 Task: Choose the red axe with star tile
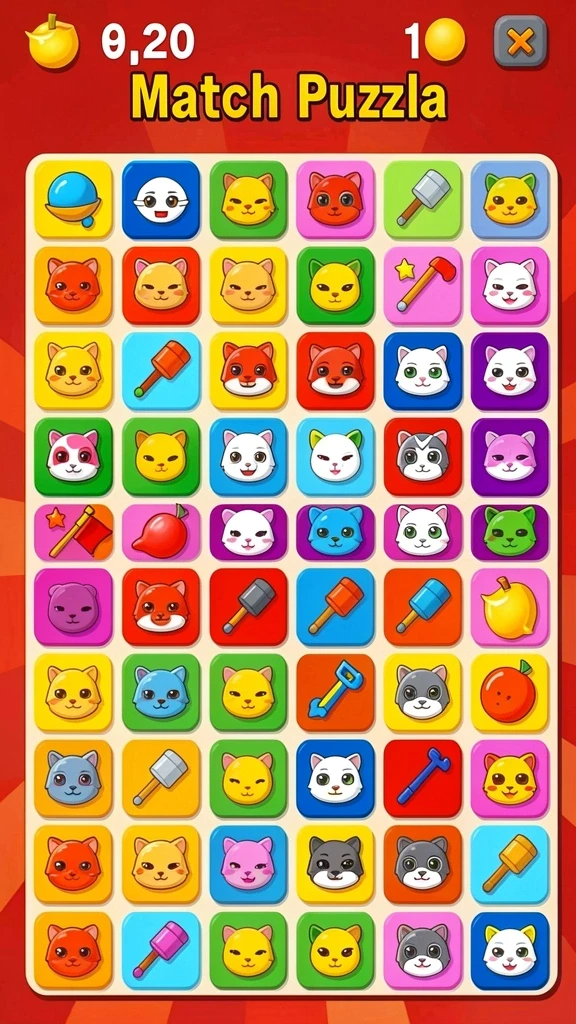click(x=423, y=285)
